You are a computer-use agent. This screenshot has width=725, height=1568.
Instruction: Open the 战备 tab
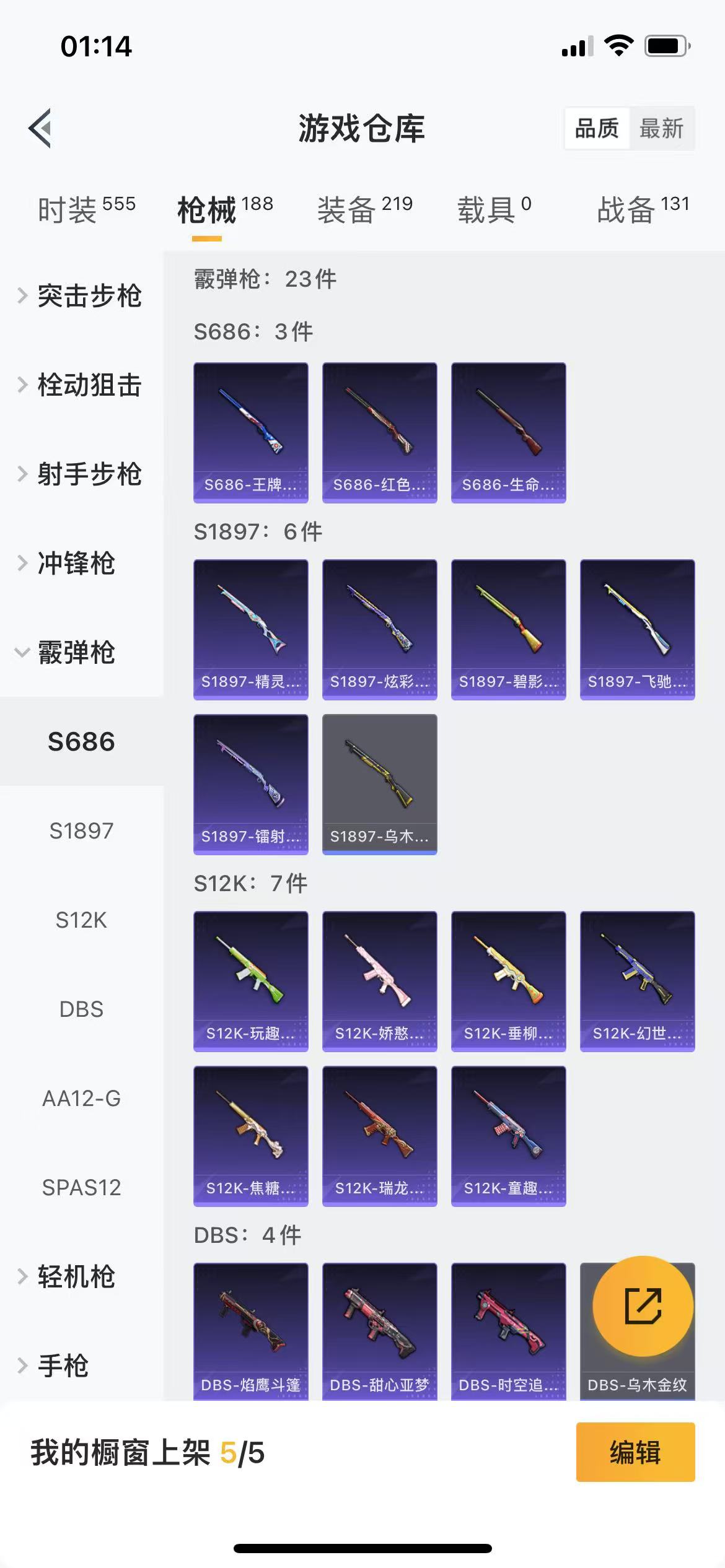coord(643,209)
